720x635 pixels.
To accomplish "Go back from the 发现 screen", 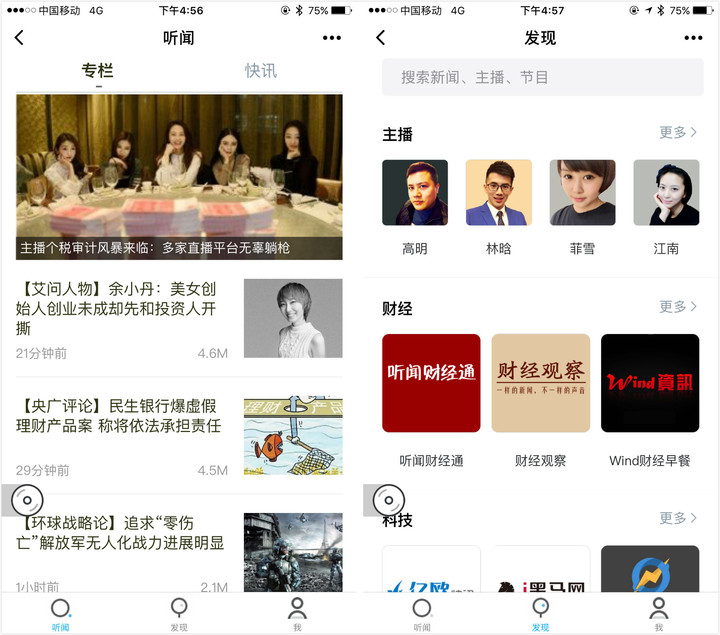I will pyautogui.click(x=380, y=38).
